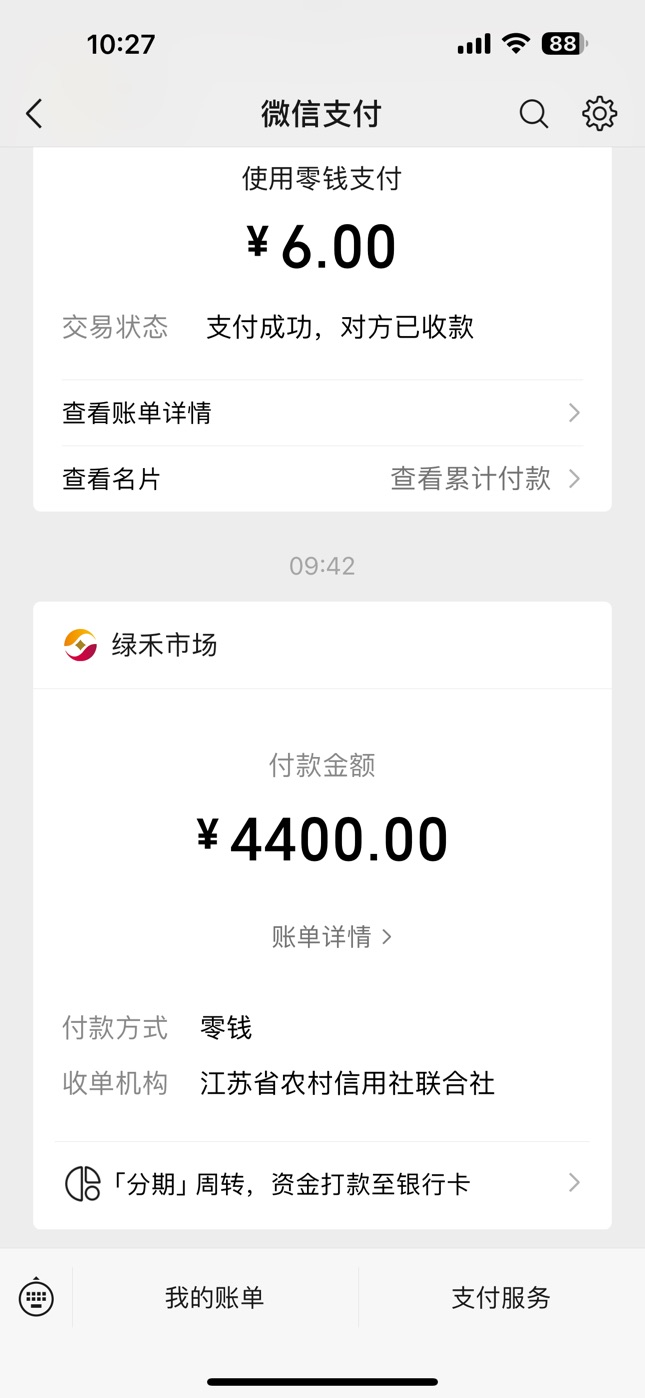
Task: Open the search magnifier icon
Action: [x=534, y=114]
